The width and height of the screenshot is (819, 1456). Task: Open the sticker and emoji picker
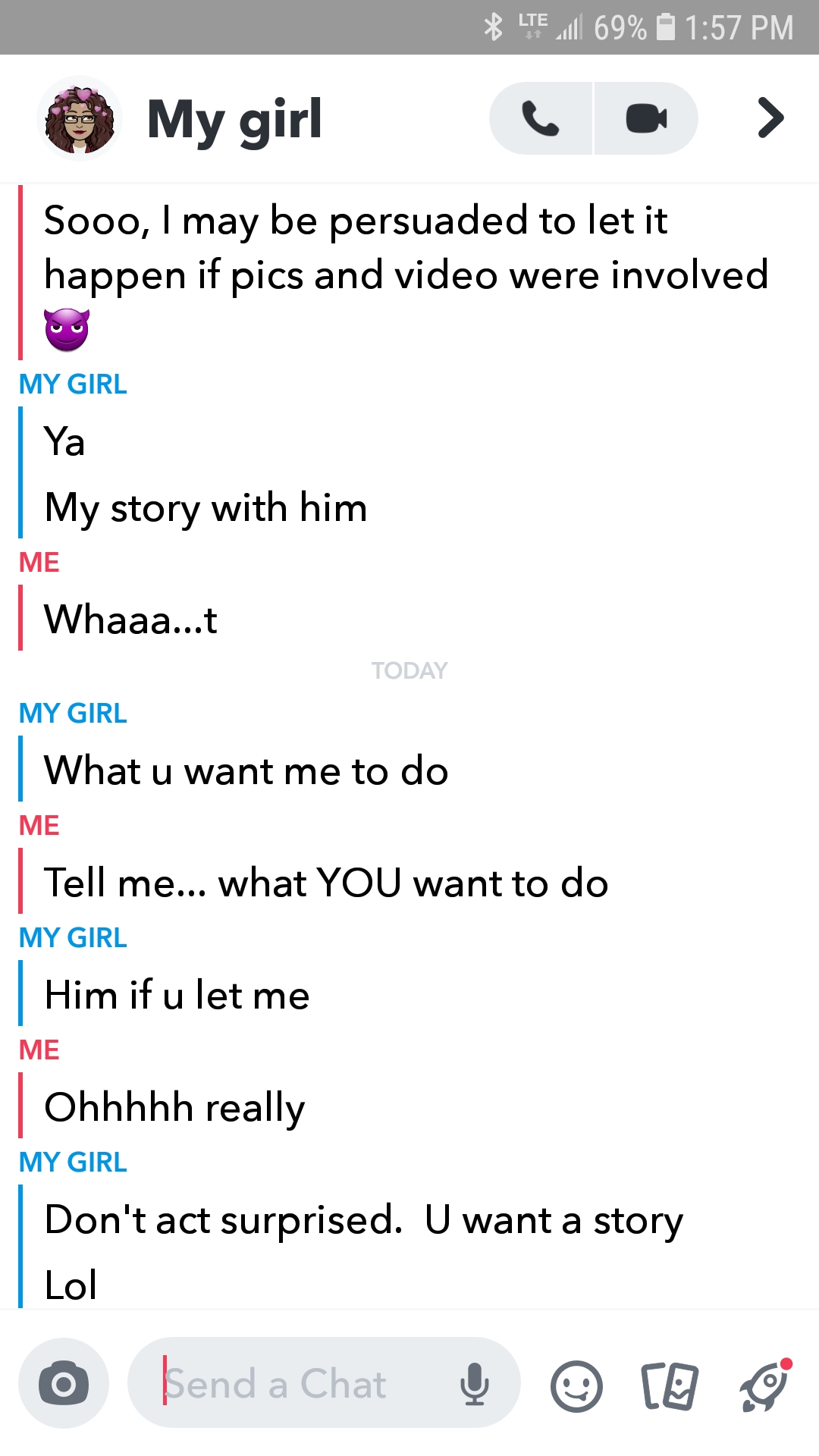[x=576, y=1385]
